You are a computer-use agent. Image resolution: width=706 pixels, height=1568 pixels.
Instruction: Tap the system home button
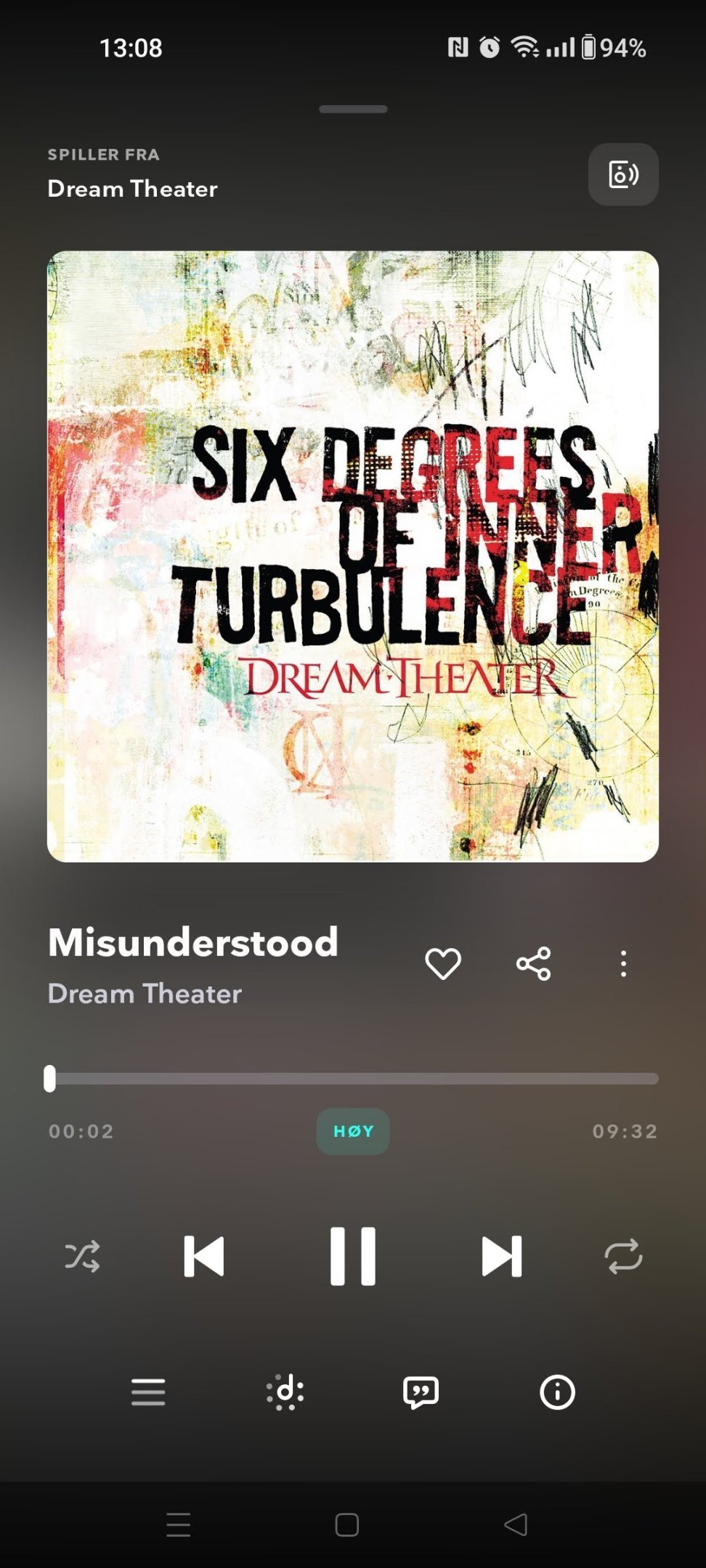(x=347, y=1524)
